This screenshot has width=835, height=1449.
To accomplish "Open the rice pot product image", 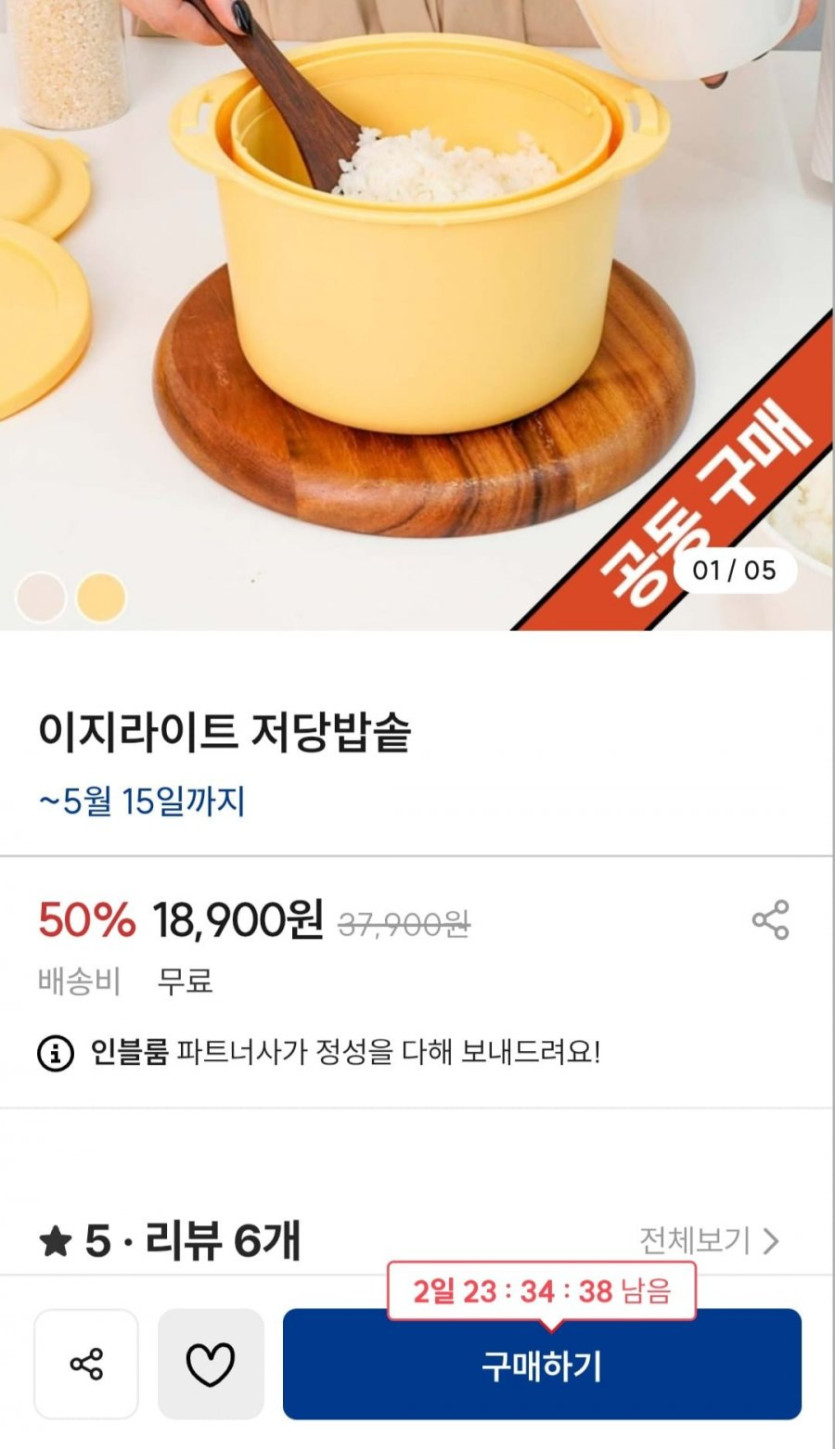I will pyautogui.click(x=420, y=300).
